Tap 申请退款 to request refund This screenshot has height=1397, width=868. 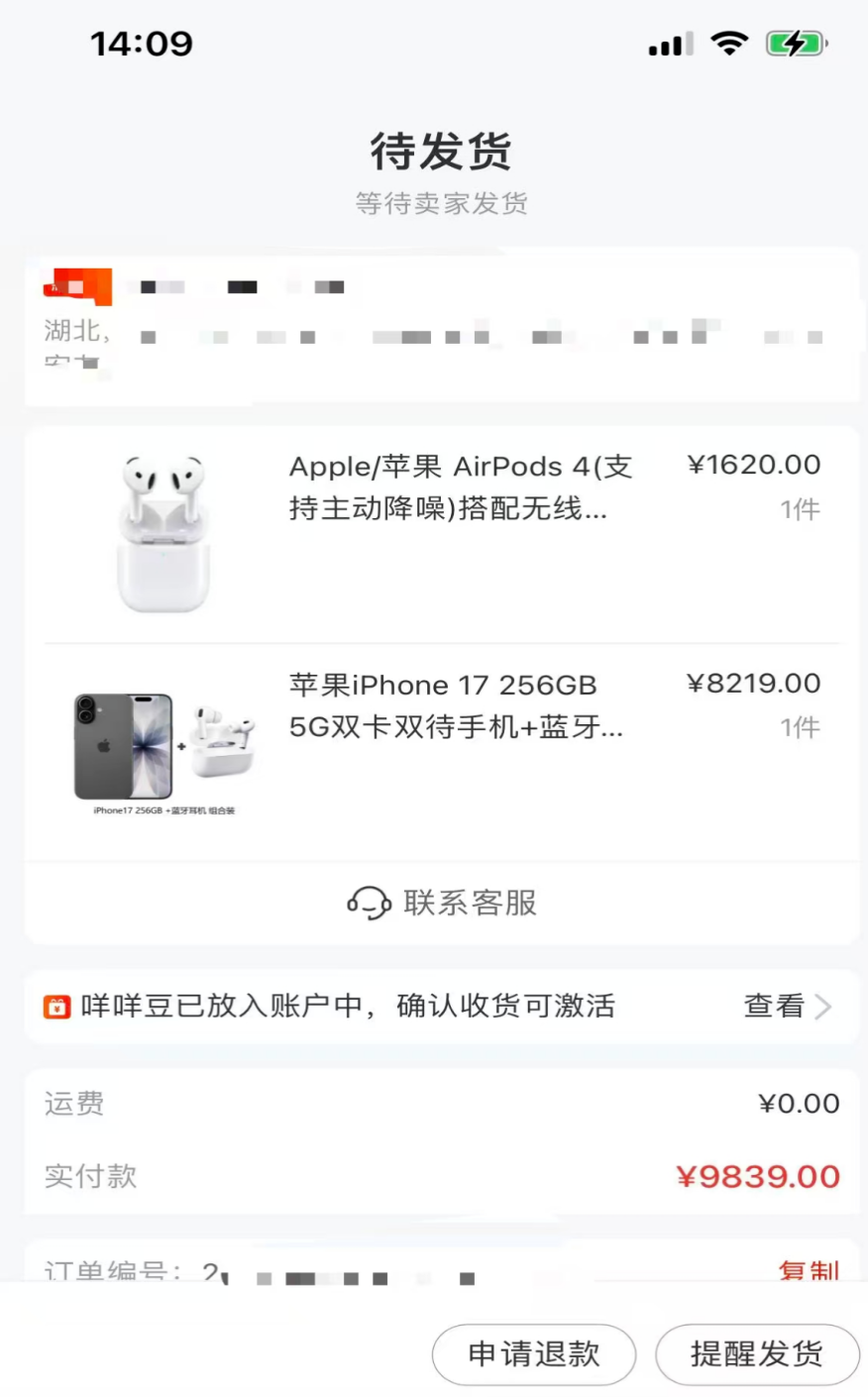534,1353
